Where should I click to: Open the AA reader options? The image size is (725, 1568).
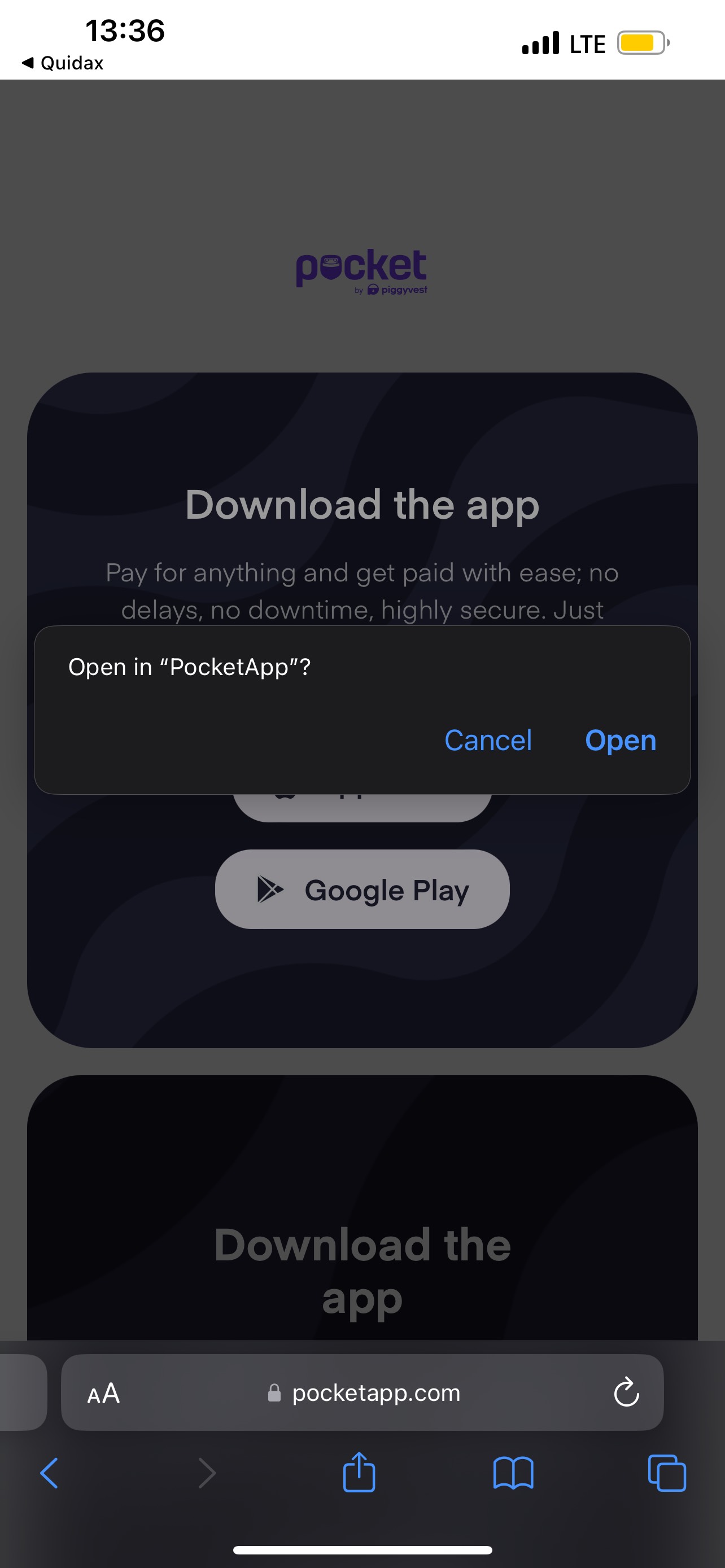[x=103, y=1392]
